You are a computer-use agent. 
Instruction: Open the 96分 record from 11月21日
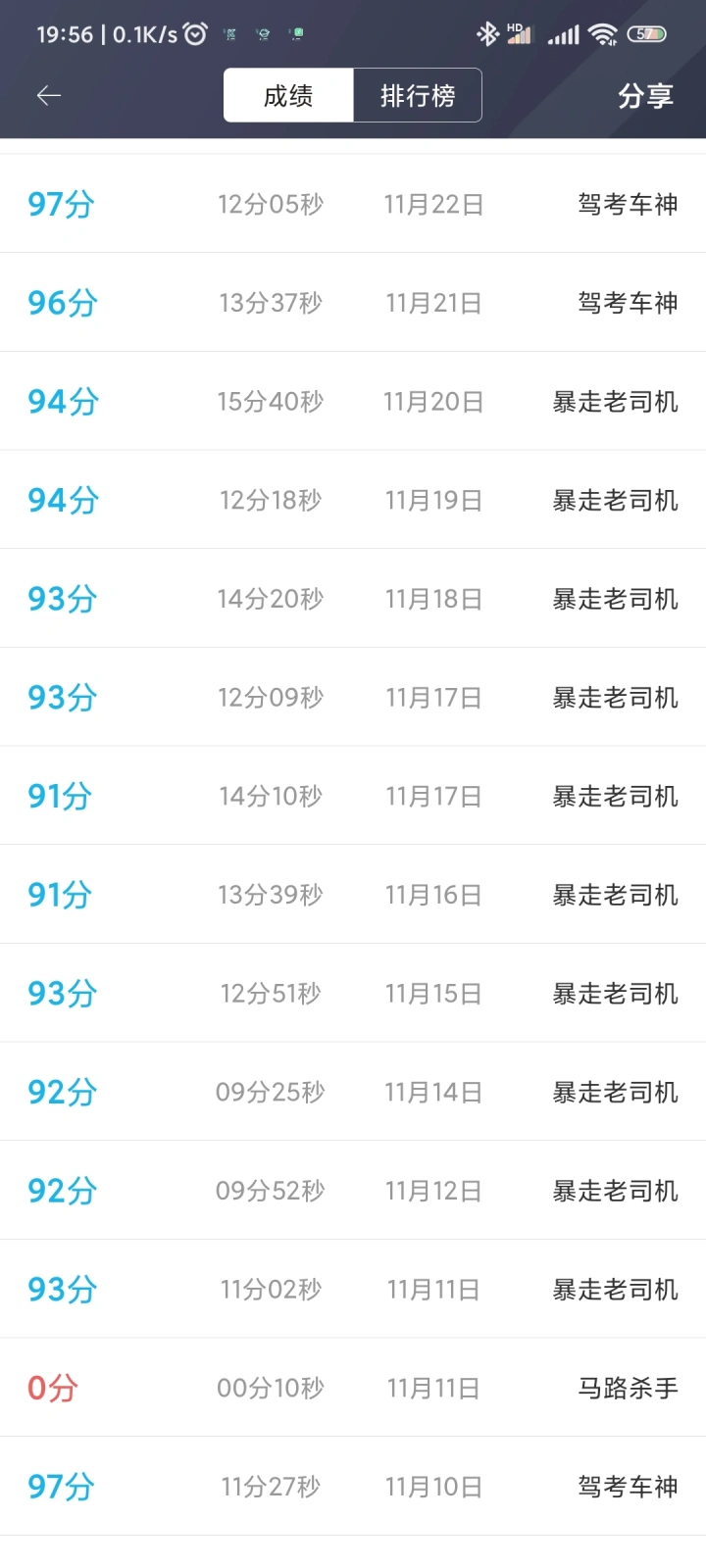pos(353,303)
